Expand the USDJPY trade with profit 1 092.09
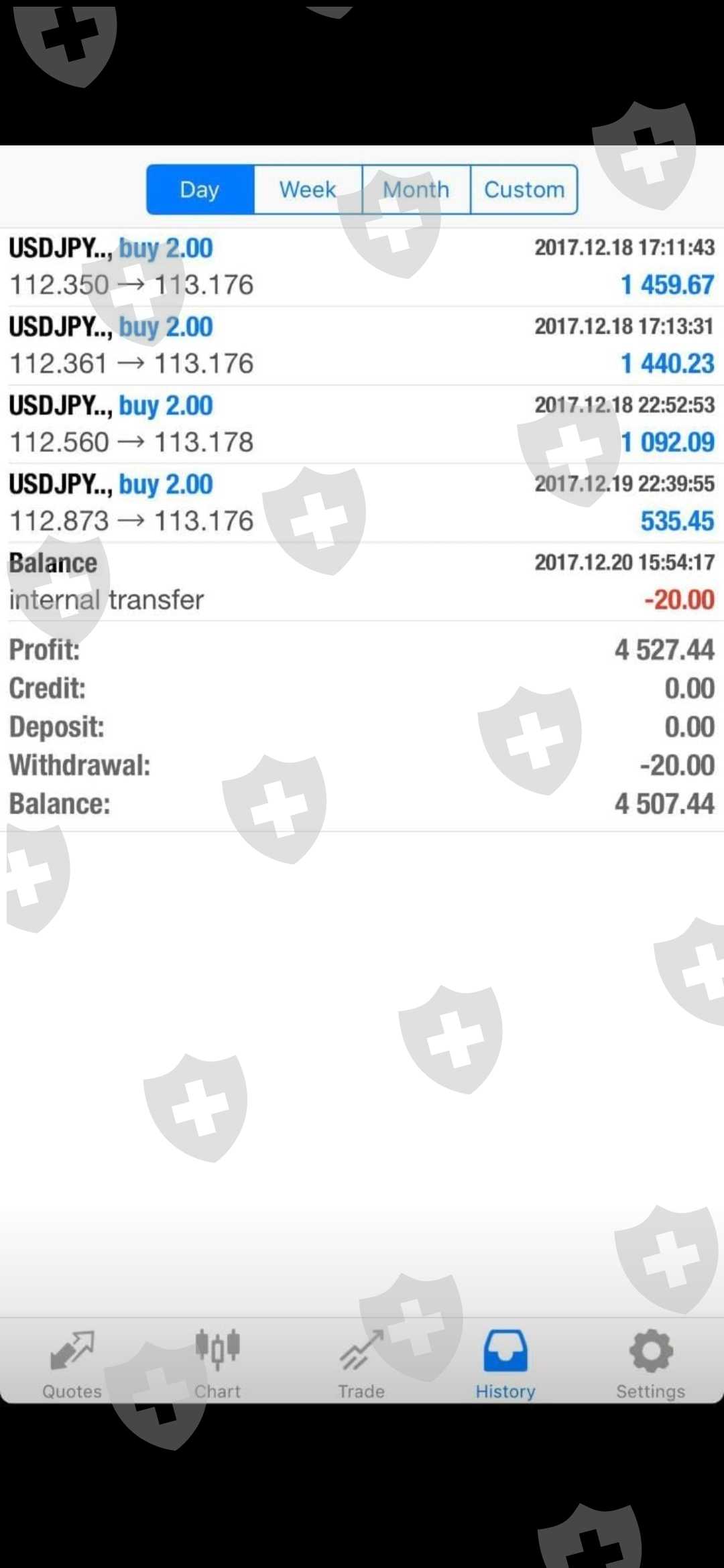Image resolution: width=724 pixels, height=1568 pixels. [362, 424]
